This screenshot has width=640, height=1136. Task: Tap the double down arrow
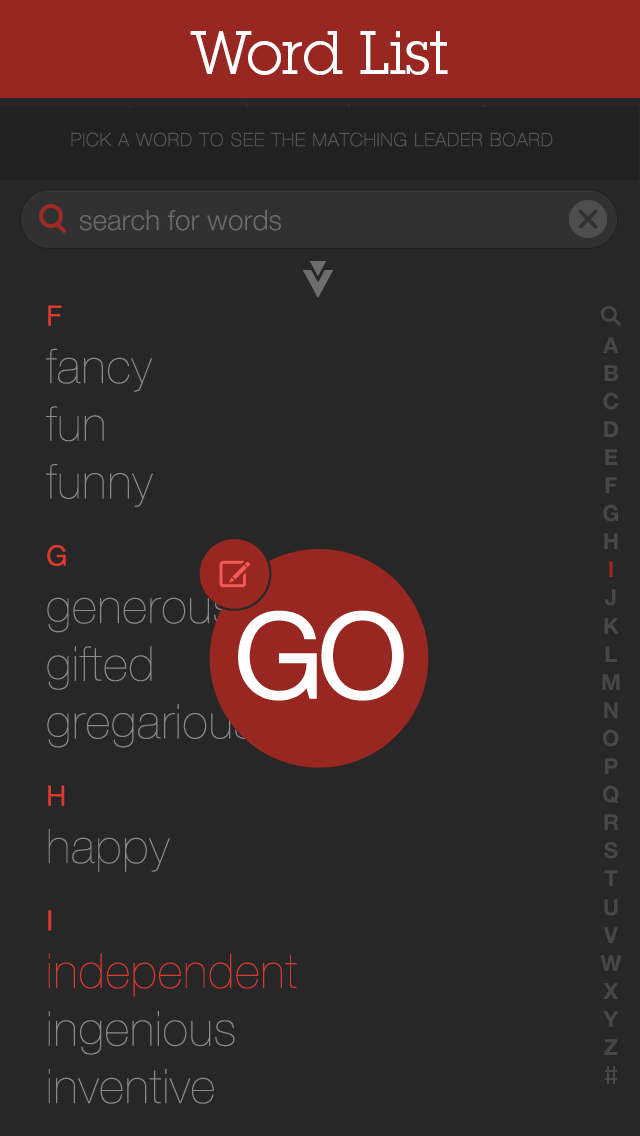point(318,279)
